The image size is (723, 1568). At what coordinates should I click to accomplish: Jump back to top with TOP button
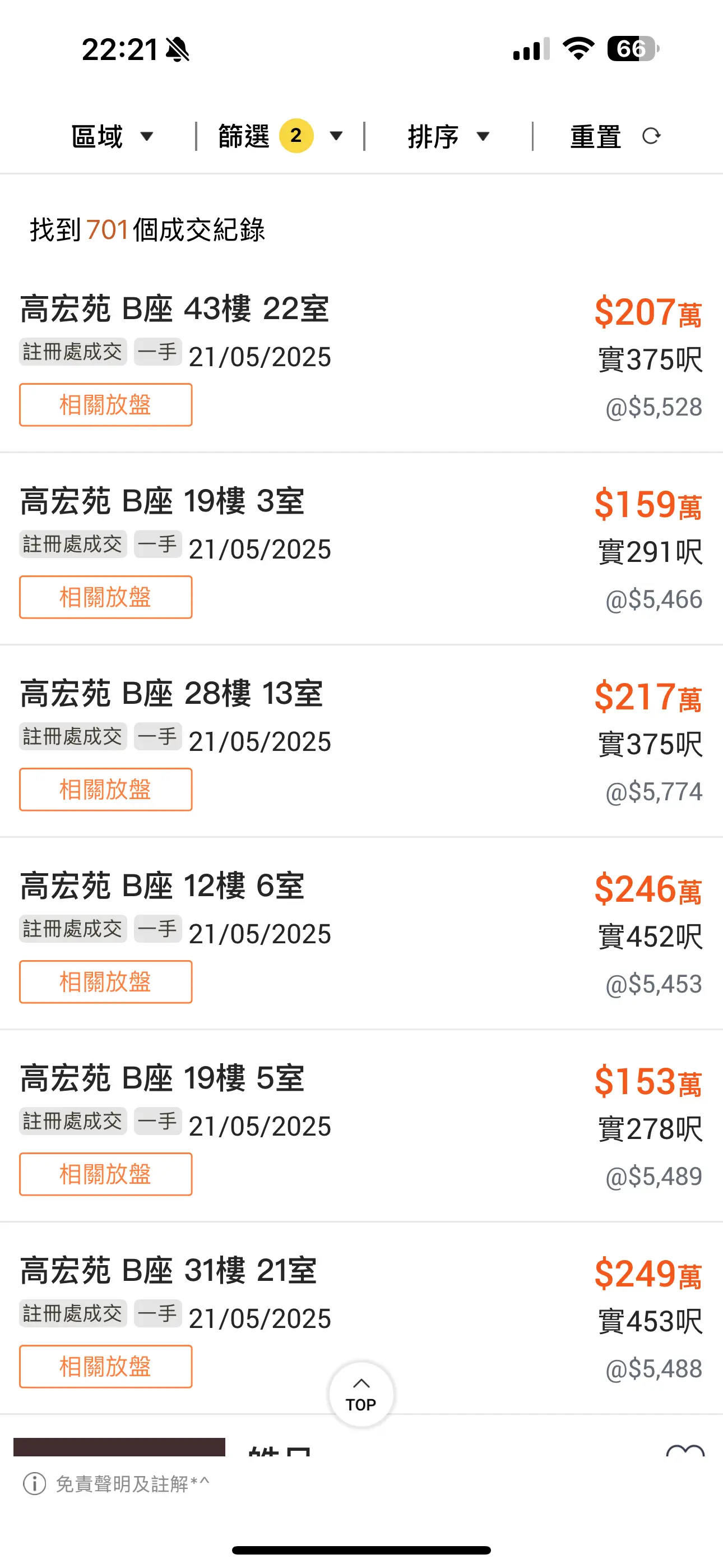coord(361,1395)
